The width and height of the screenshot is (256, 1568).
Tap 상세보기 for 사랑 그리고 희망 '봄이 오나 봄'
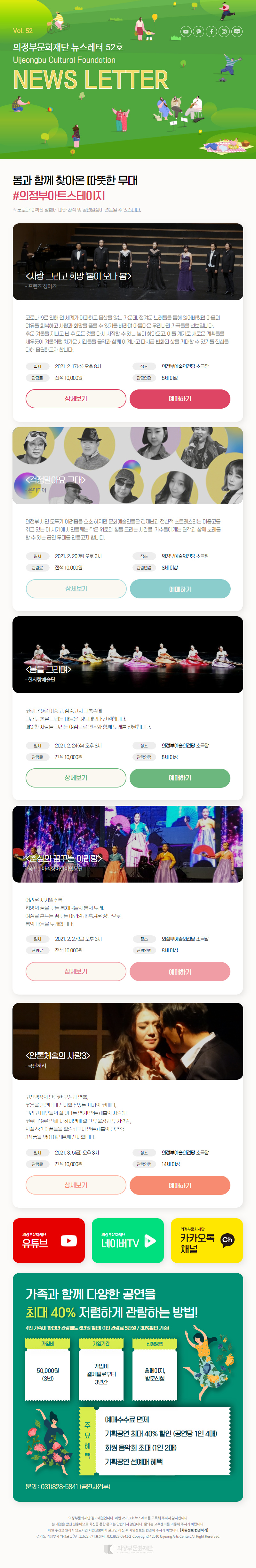(x=76, y=399)
